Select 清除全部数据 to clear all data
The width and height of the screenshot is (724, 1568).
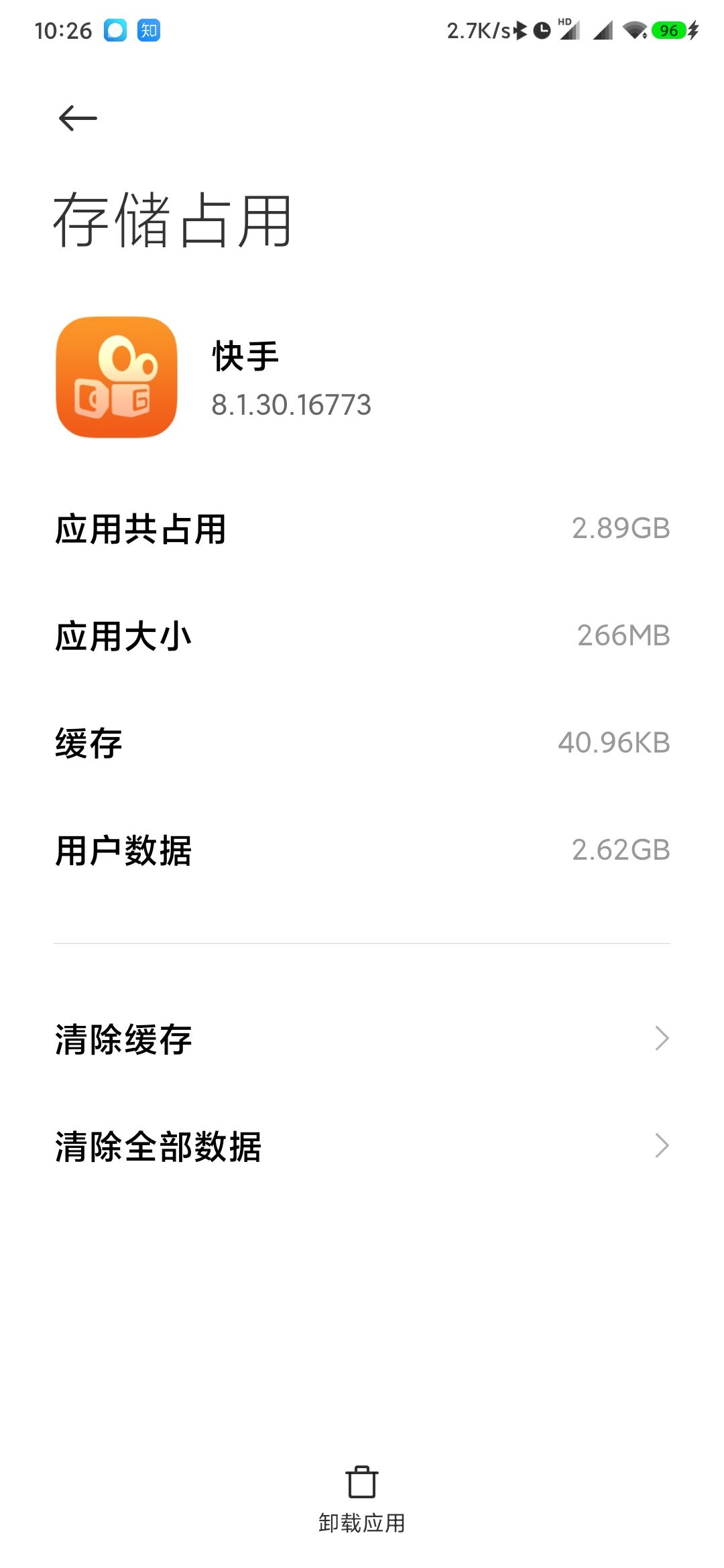click(x=362, y=1146)
